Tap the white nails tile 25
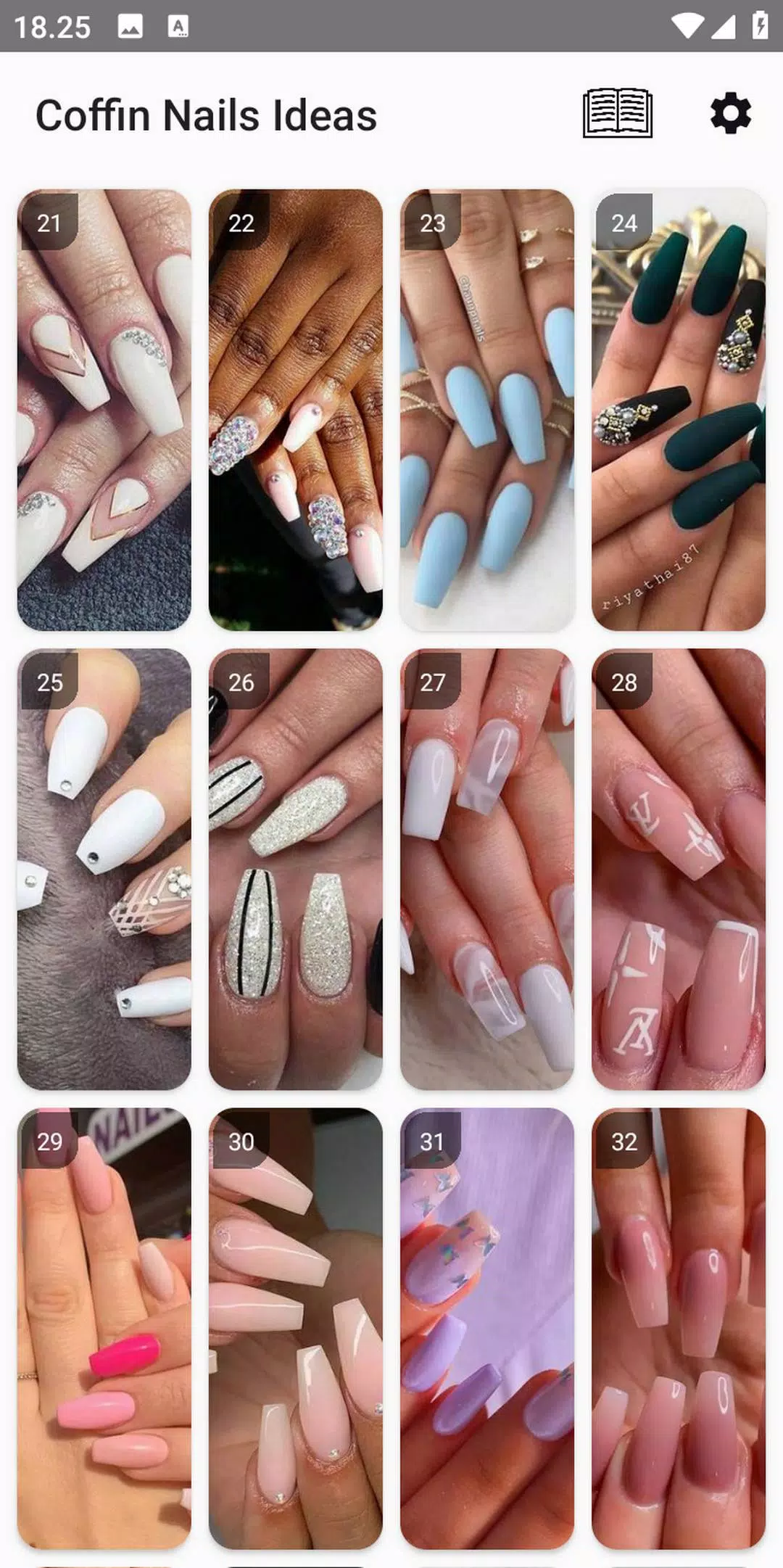The width and height of the screenshot is (783, 1568). pyautogui.click(x=104, y=869)
